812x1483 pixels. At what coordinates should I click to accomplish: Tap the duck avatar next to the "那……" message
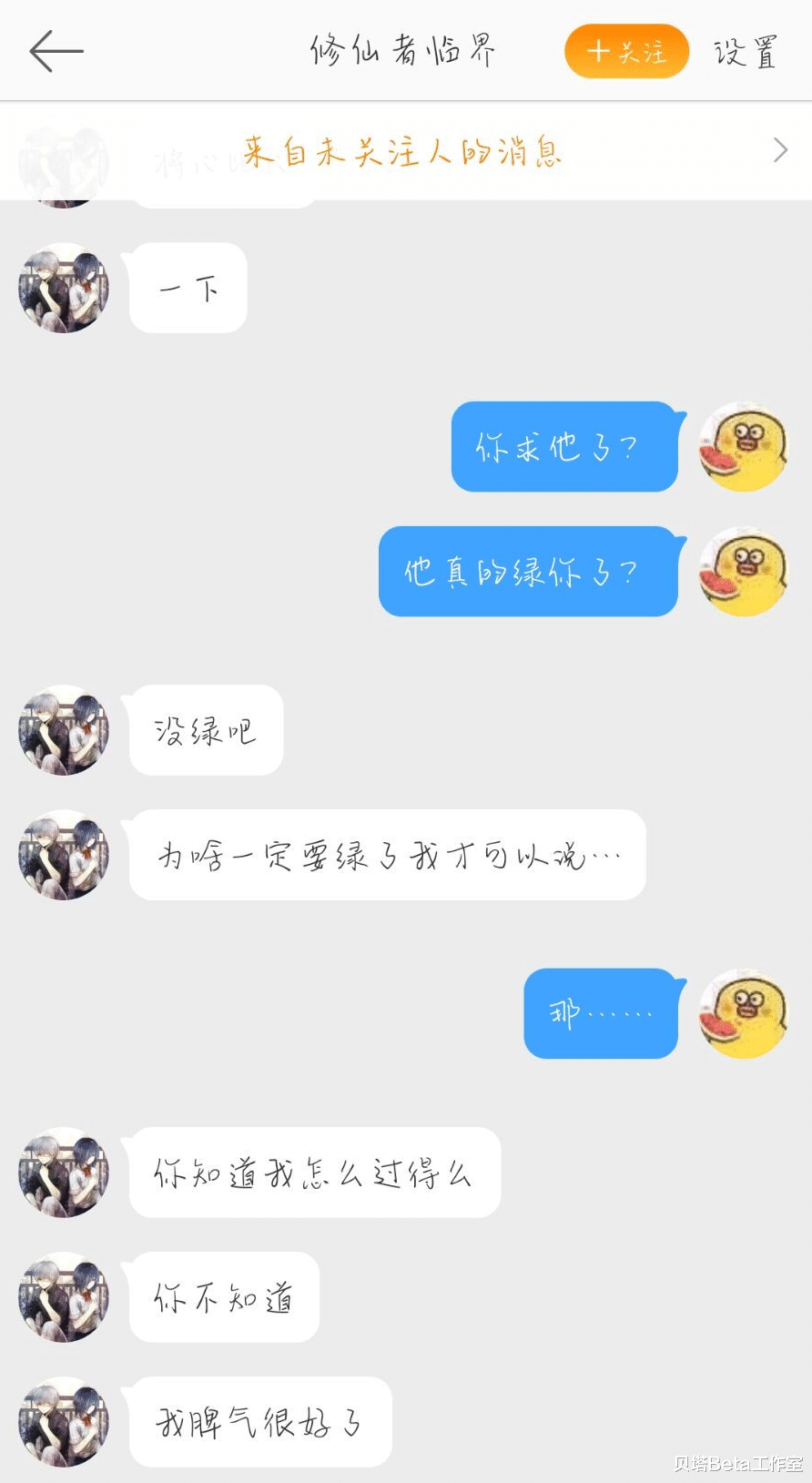[742, 1013]
